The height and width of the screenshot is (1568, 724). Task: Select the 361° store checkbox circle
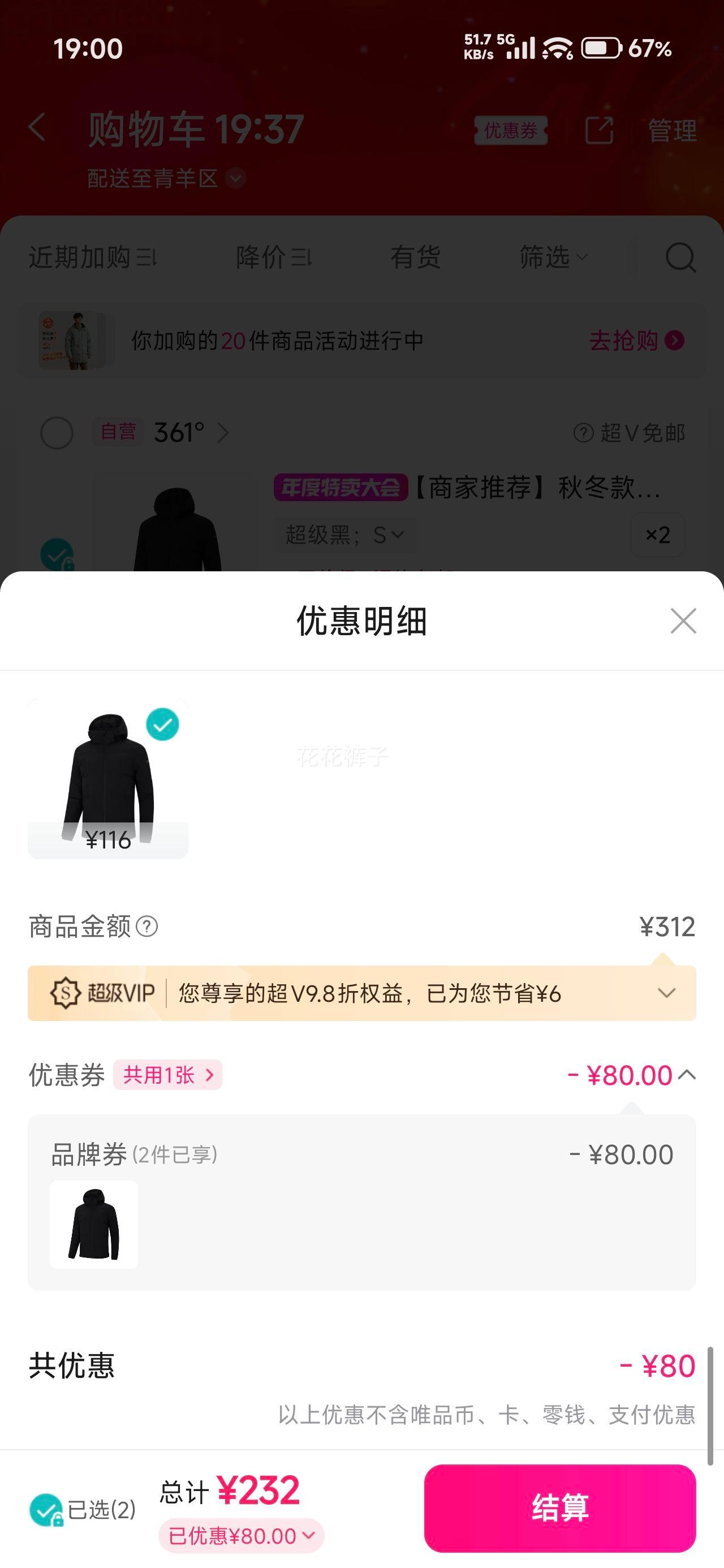(x=57, y=433)
